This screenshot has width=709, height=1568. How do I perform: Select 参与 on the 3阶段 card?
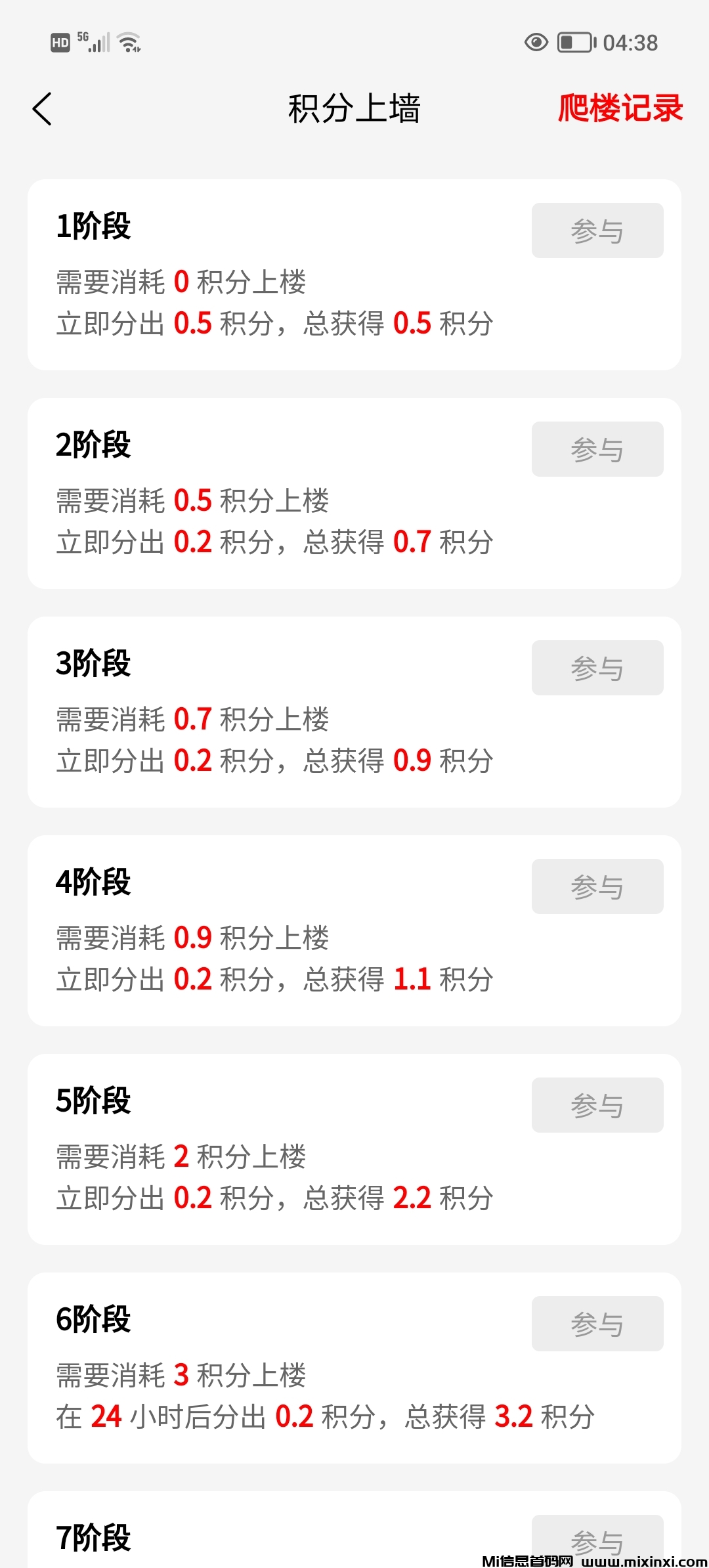click(x=597, y=668)
